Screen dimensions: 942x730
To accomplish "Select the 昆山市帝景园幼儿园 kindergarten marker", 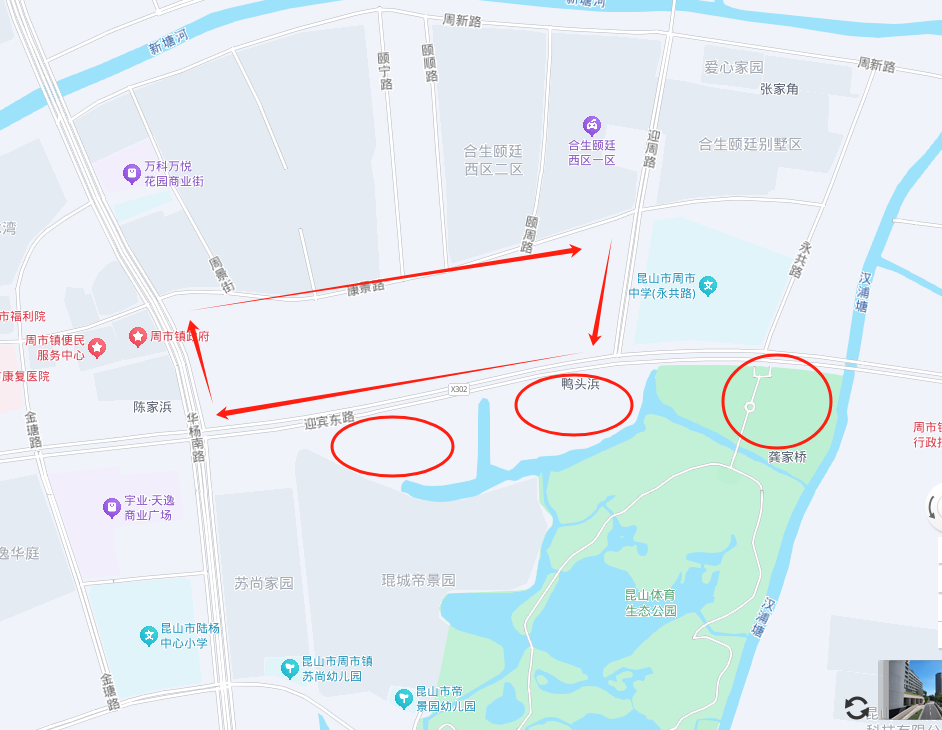I will 403,697.
